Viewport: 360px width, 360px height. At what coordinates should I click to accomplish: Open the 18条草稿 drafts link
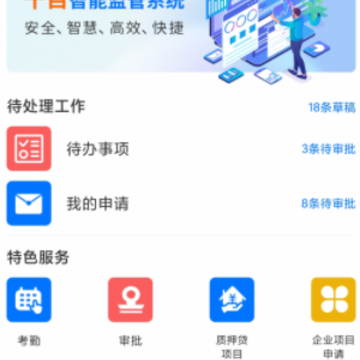tap(332, 107)
